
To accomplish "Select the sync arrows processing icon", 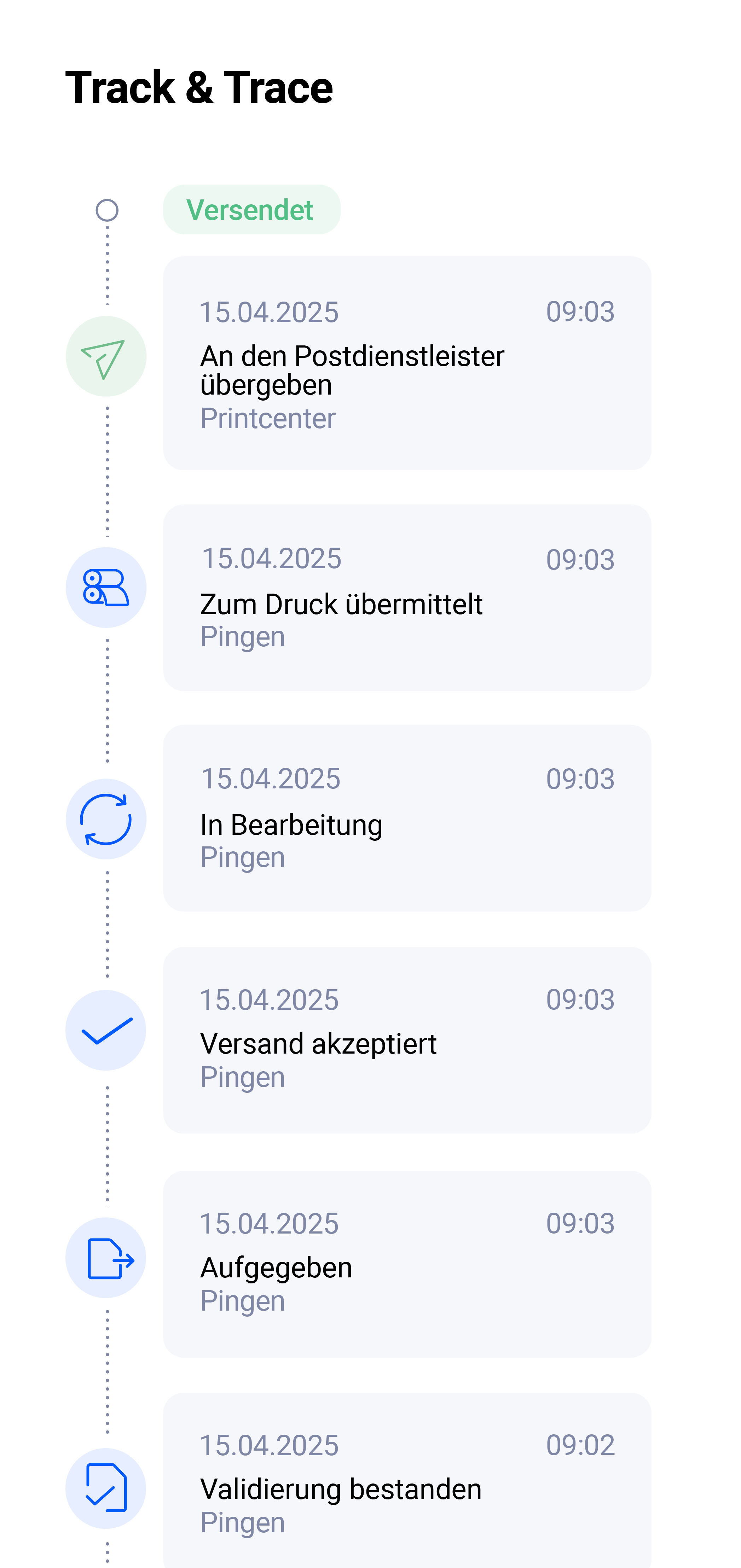I will pyautogui.click(x=106, y=820).
